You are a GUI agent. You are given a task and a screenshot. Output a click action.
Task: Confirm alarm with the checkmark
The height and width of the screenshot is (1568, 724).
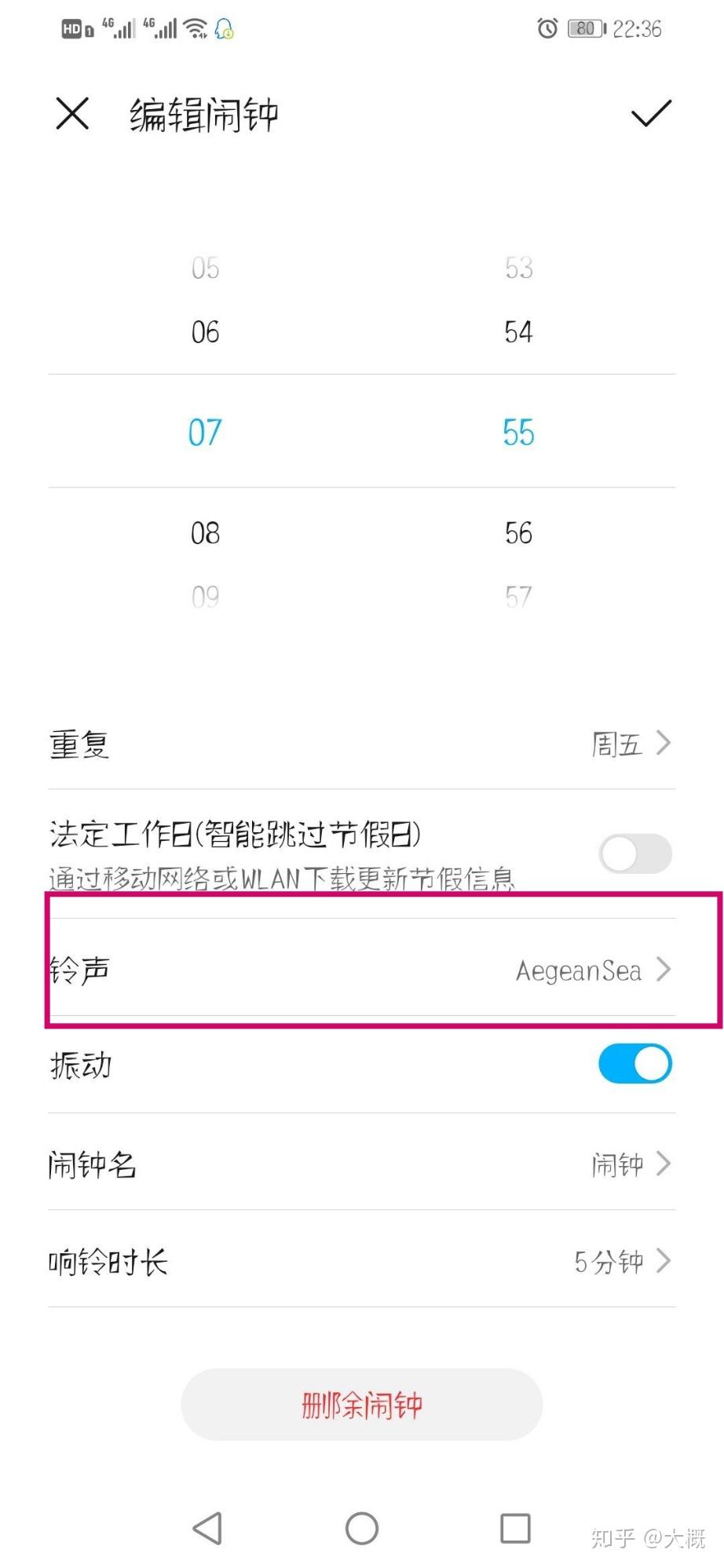tap(651, 114)
